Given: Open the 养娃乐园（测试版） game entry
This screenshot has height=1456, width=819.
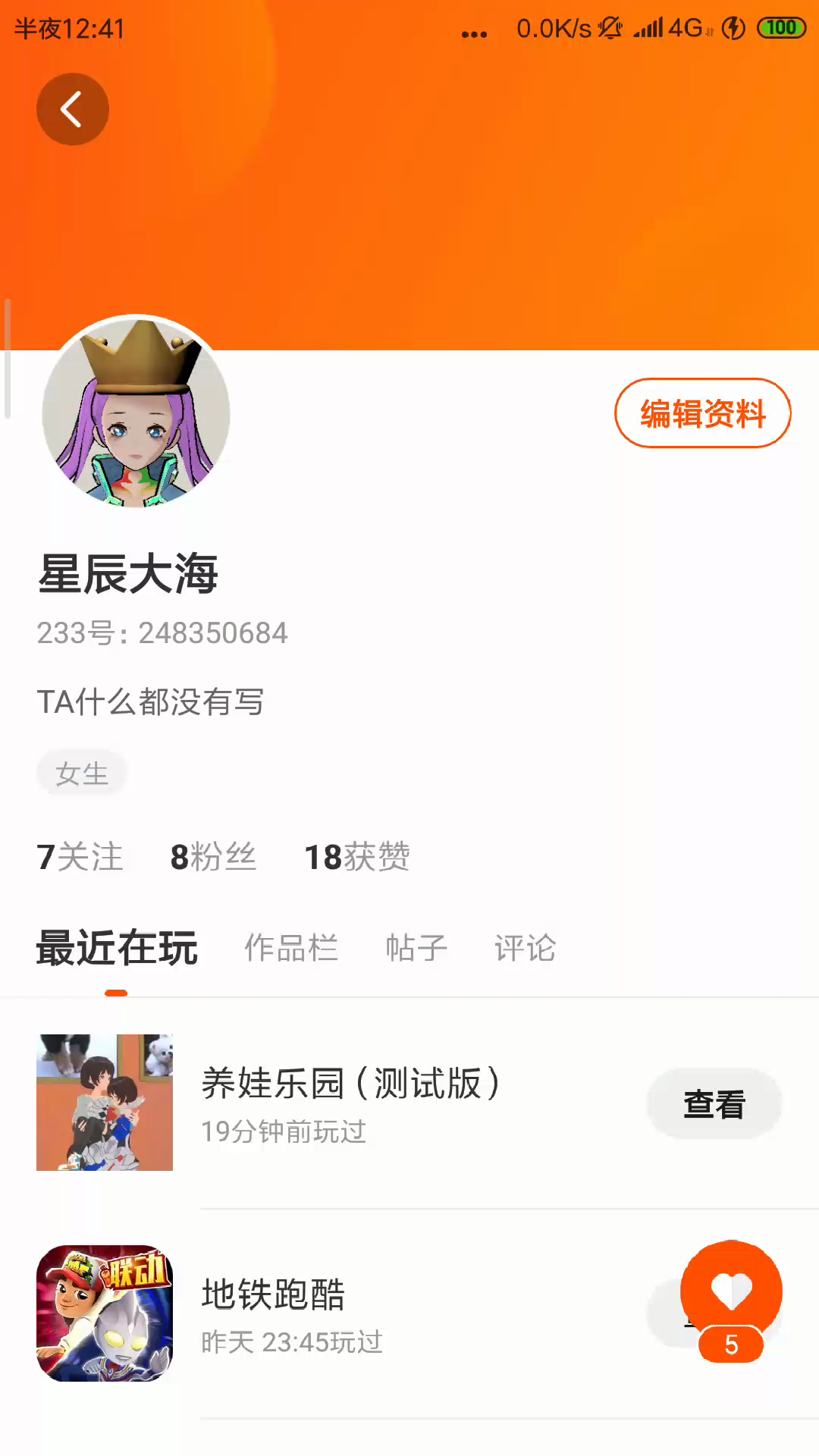Looking at the screenshot, I should [x=349, y=1102].
